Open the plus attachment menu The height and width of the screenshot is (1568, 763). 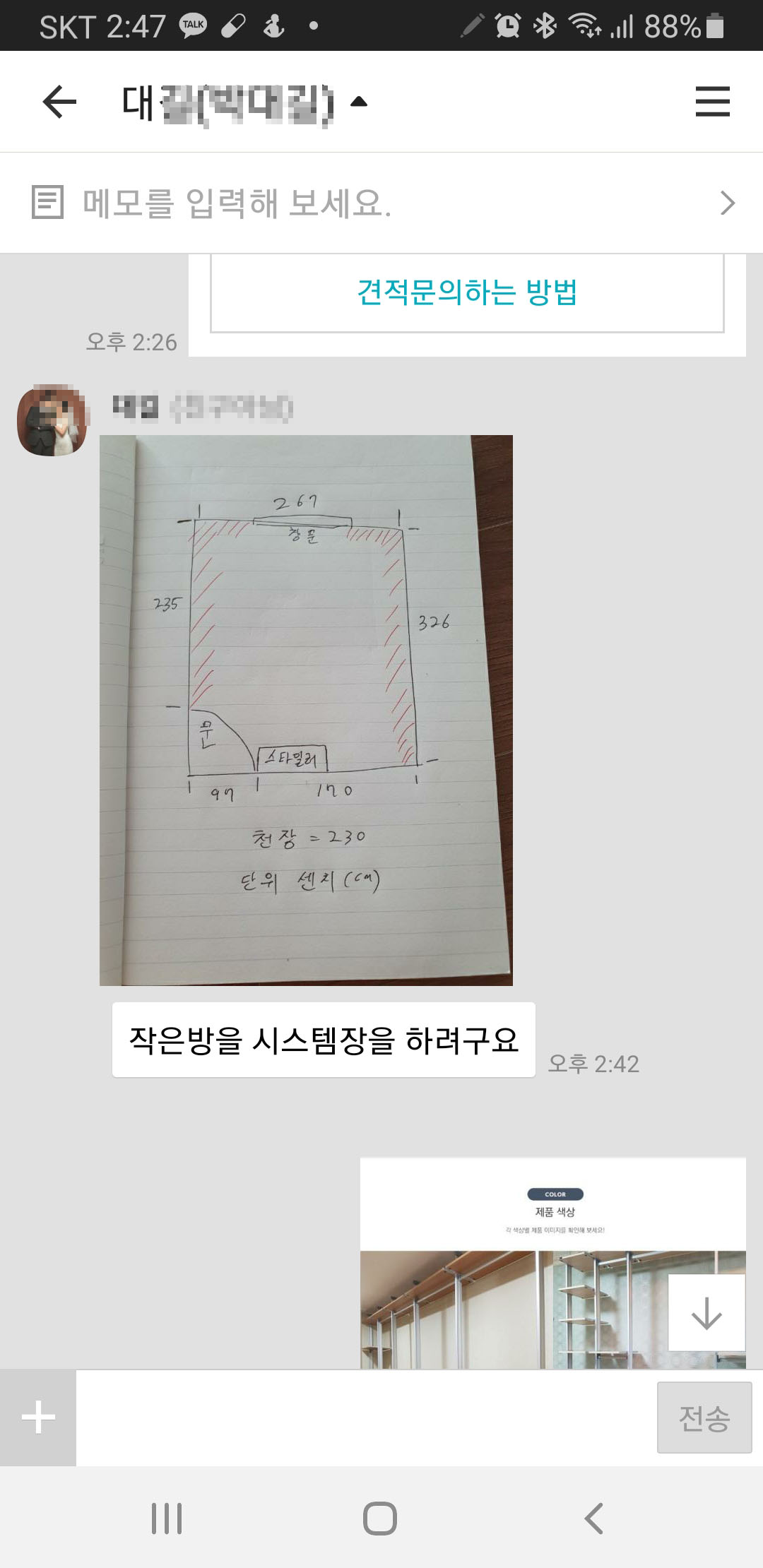(38, 1418)
